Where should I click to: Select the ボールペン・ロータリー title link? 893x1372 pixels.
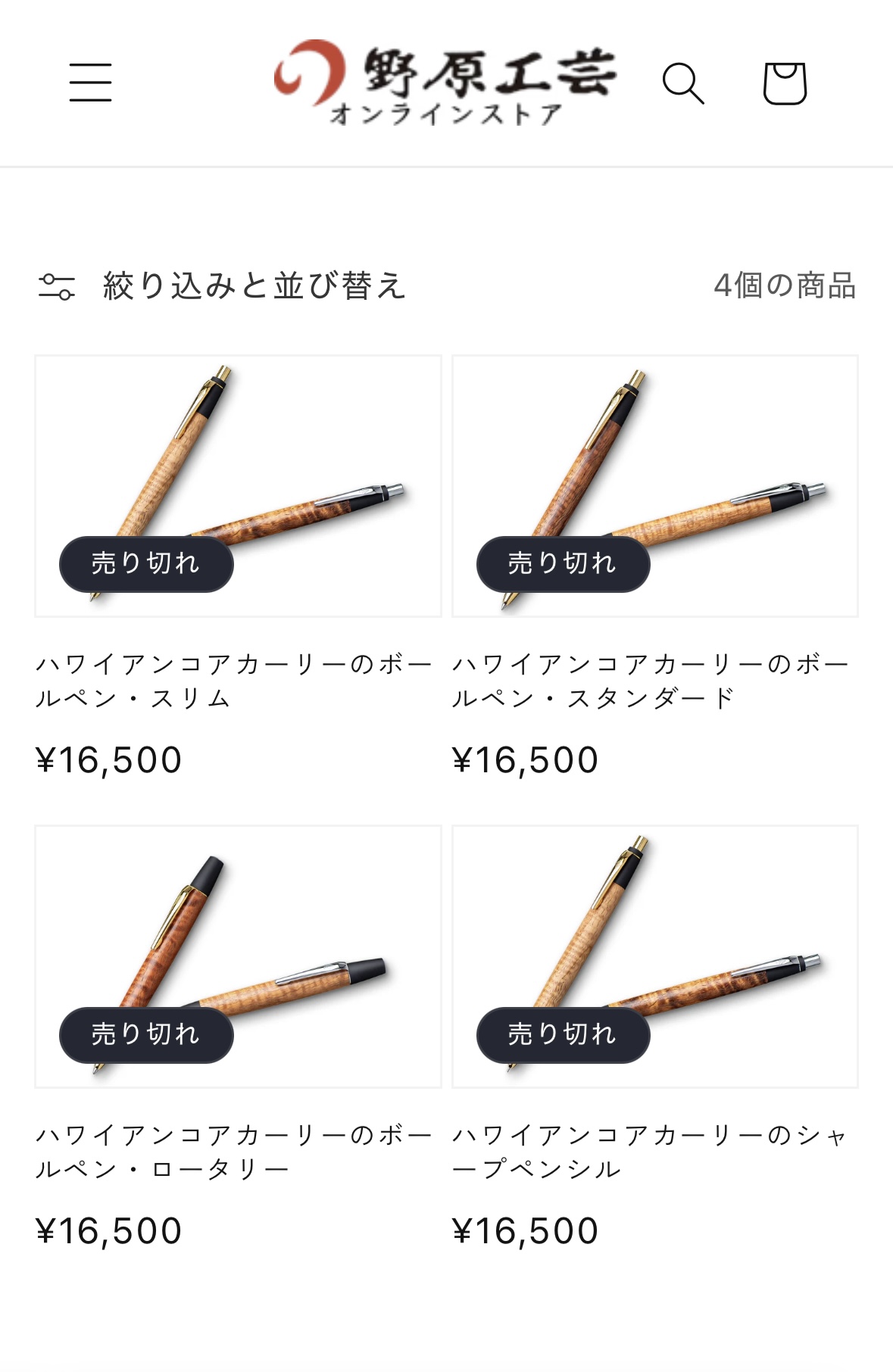click(233, 1152)
